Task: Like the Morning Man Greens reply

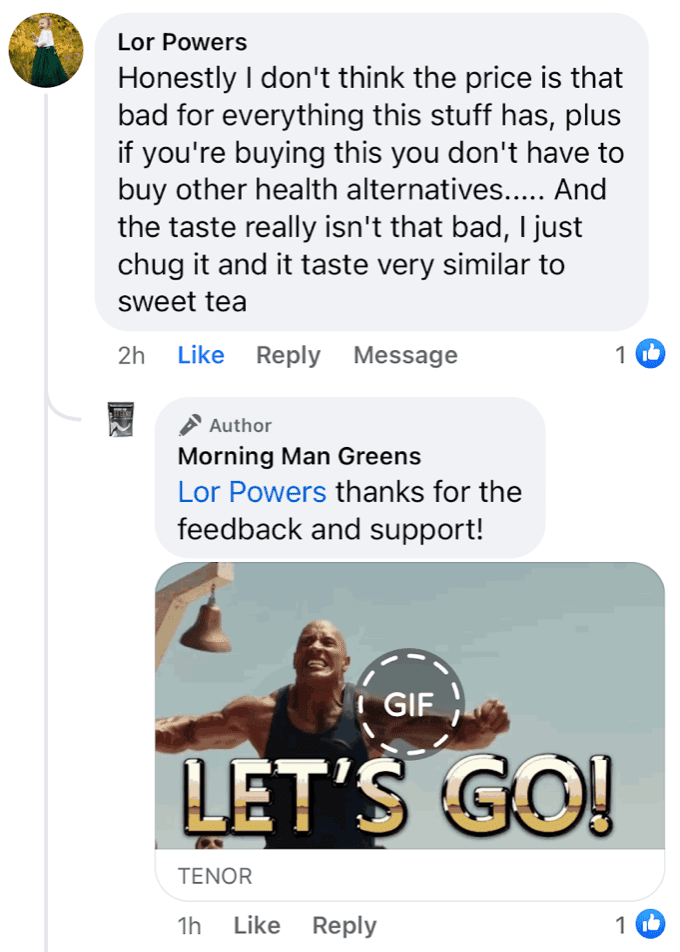Action: [257, 925]
